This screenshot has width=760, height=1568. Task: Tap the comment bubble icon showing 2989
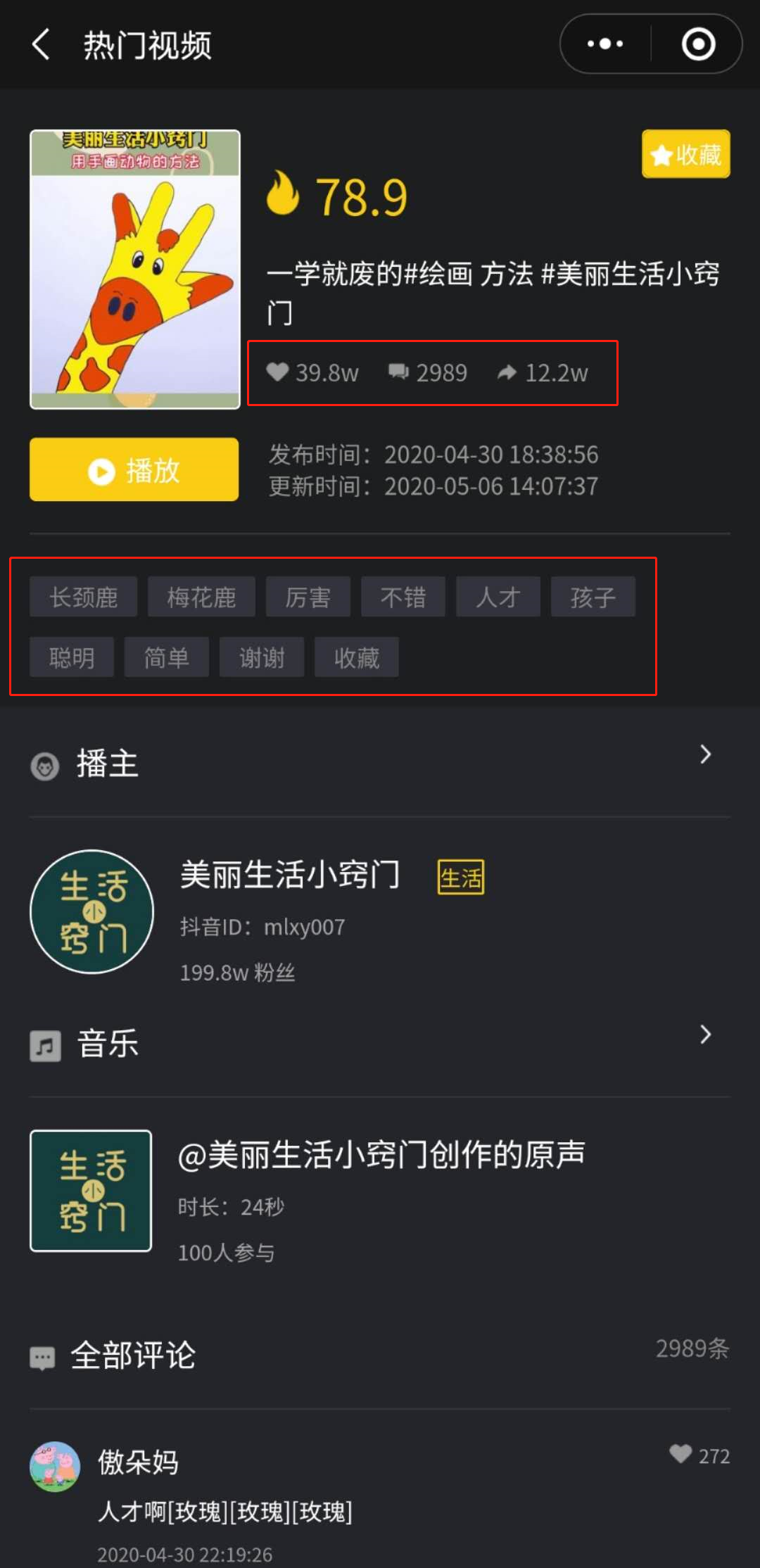point(399,373)
